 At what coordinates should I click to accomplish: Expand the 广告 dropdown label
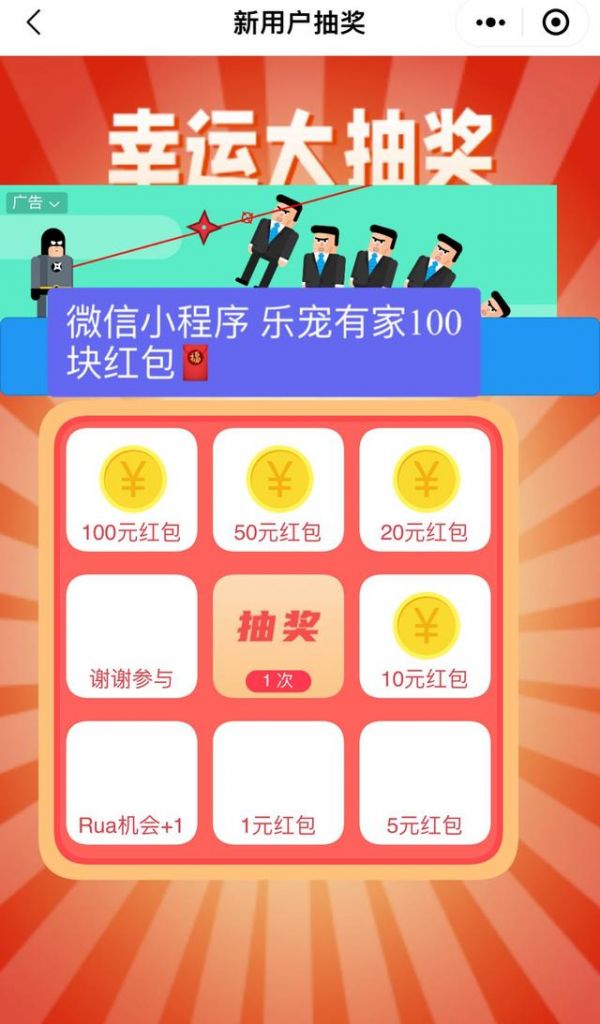37,203
